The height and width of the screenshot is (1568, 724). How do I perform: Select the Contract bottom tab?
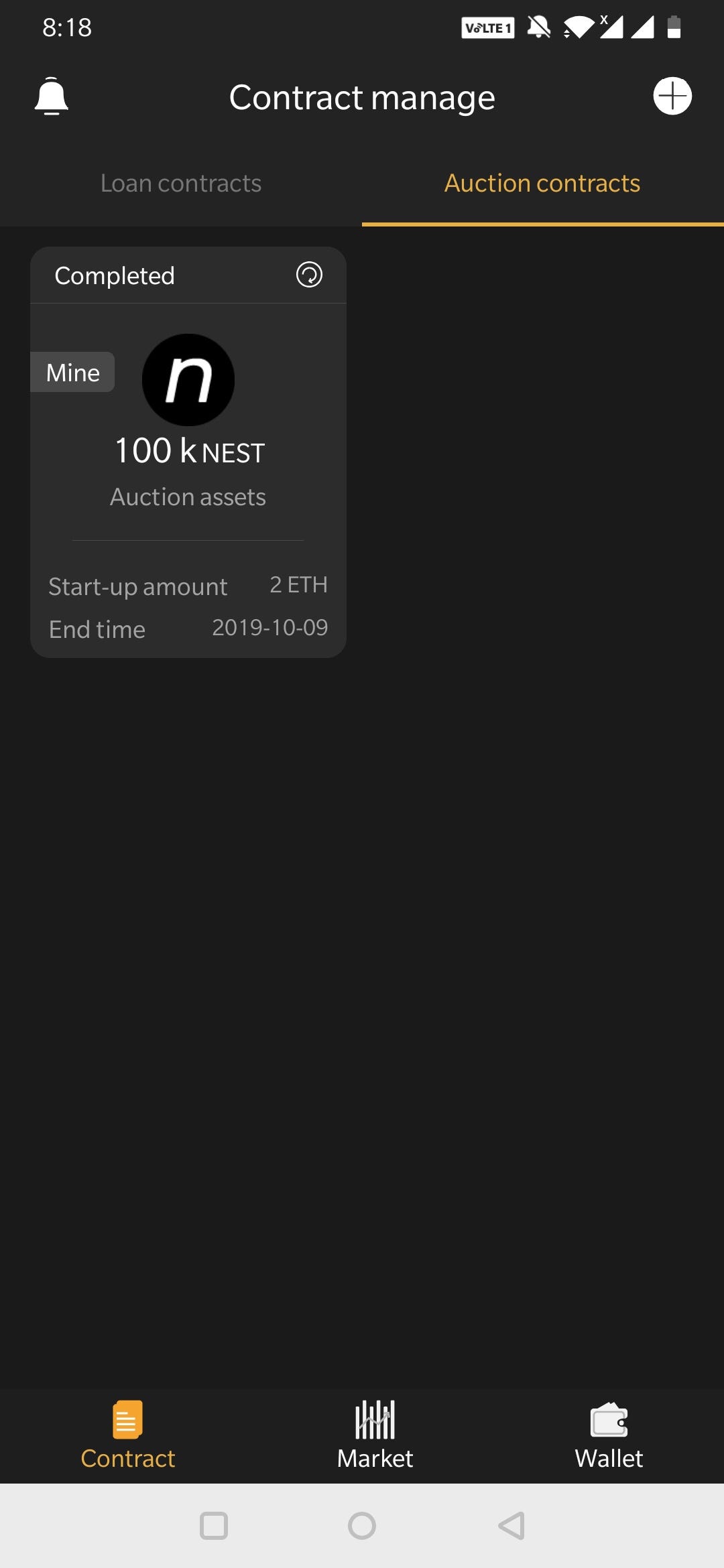(127, 1435)
